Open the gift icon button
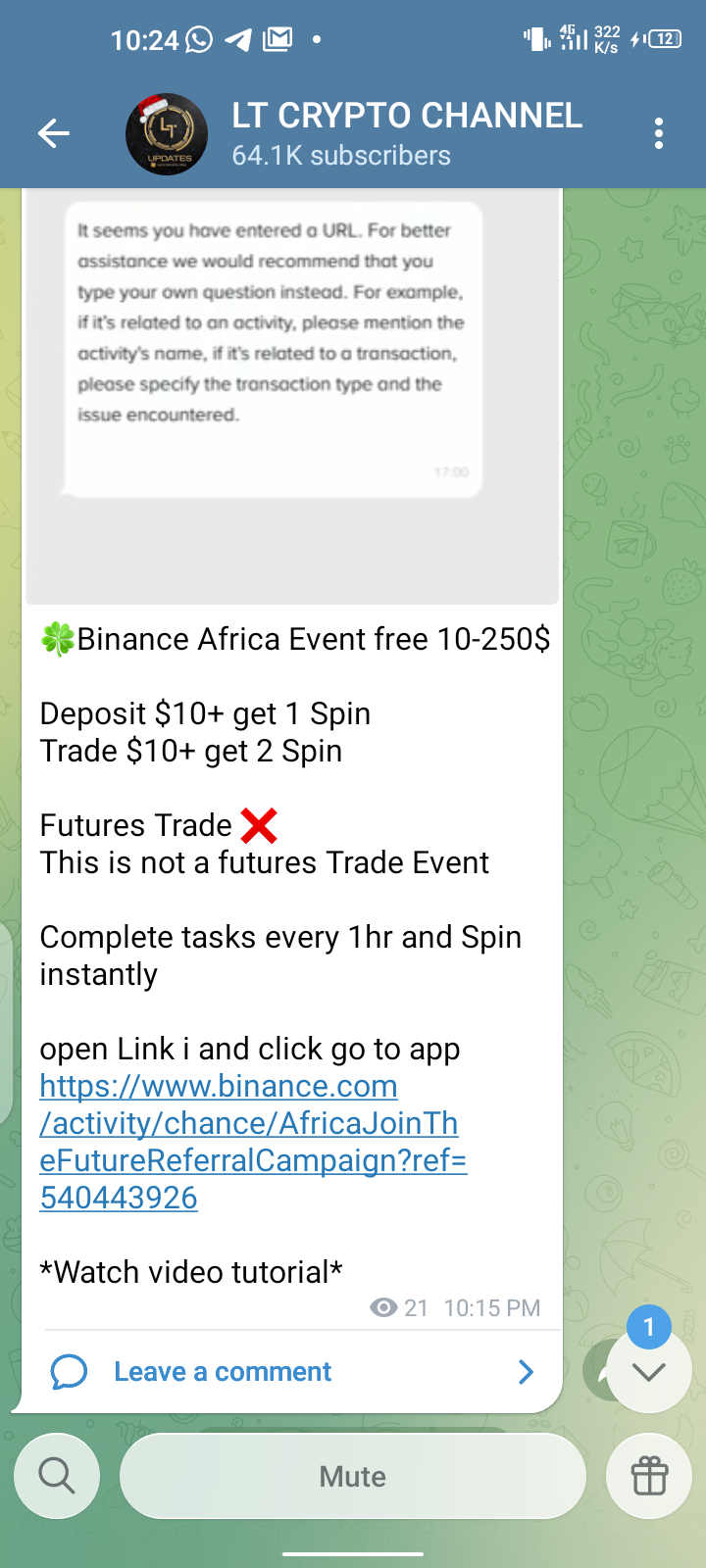Screen dimensions: 706x1568 [649, 1476]
